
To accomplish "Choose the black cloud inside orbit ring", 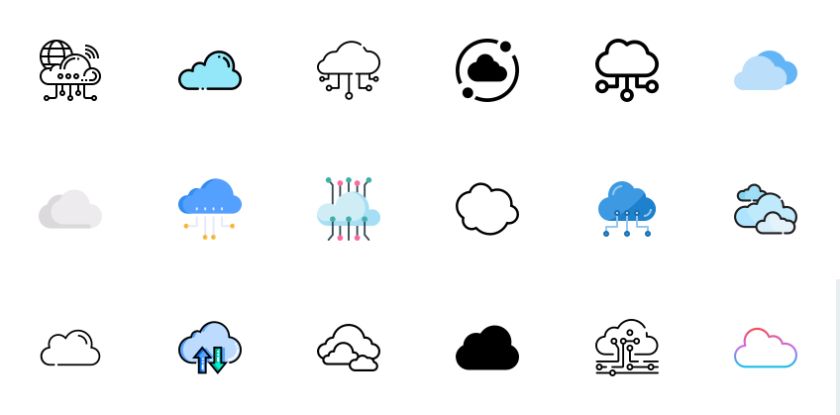I will pyautogui.click(x=487, y=69).
